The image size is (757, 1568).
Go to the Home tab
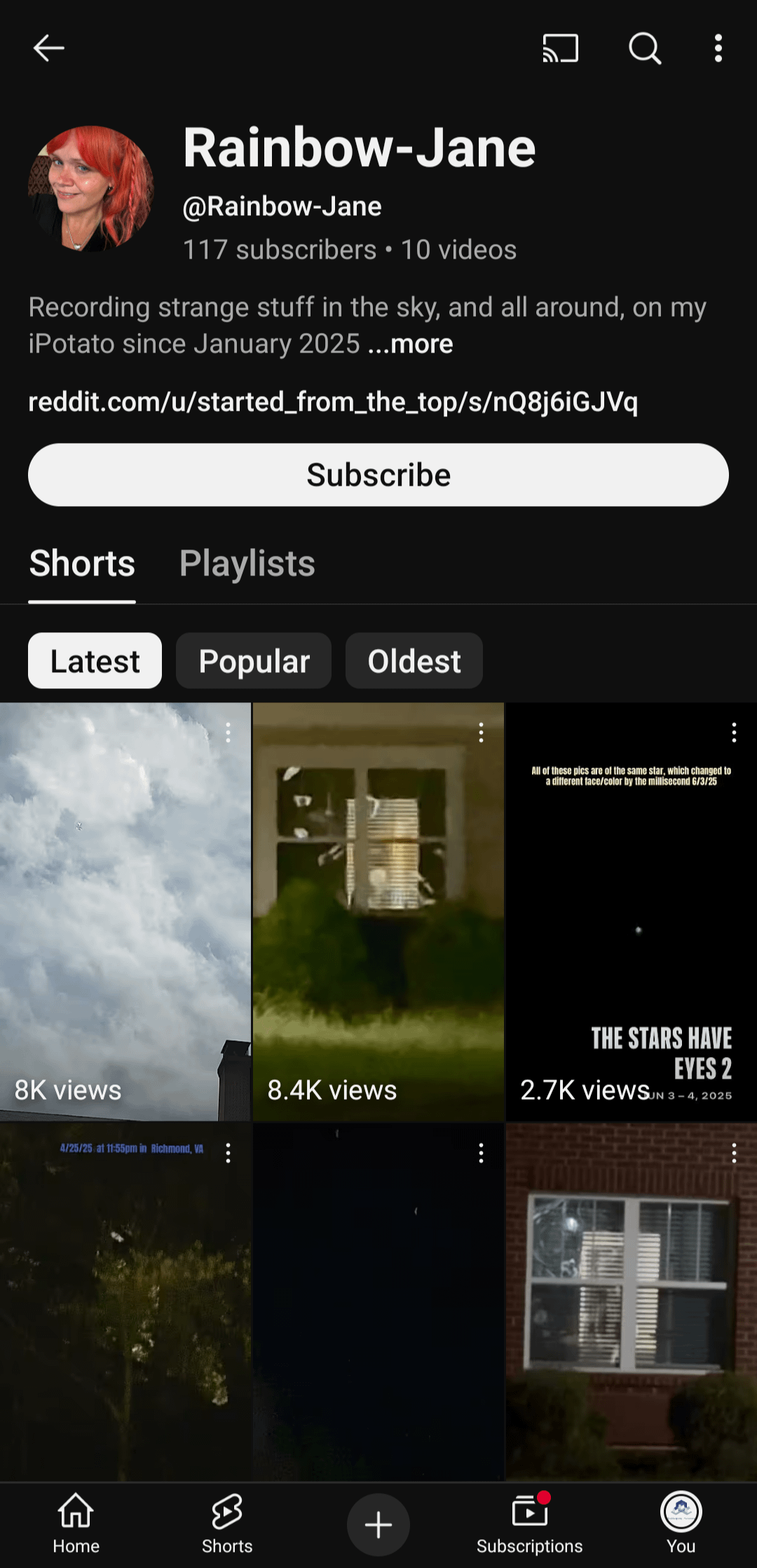(x=76, y=1523)
